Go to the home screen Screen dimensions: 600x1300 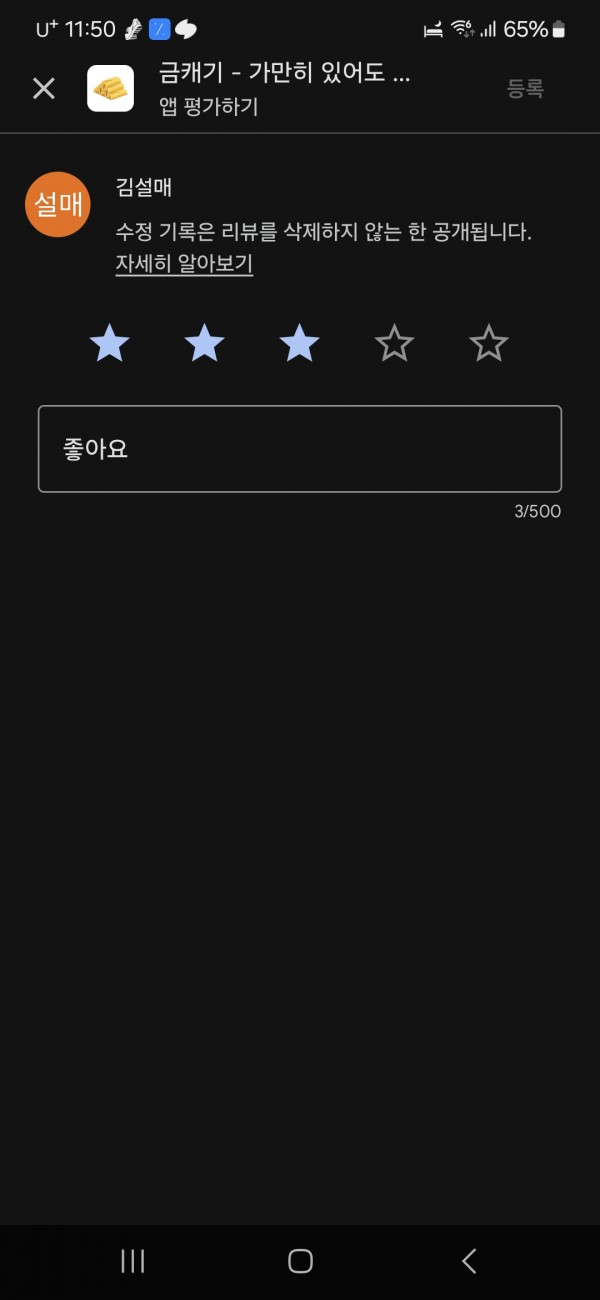pyautogui.click(x=300, y=1261)
